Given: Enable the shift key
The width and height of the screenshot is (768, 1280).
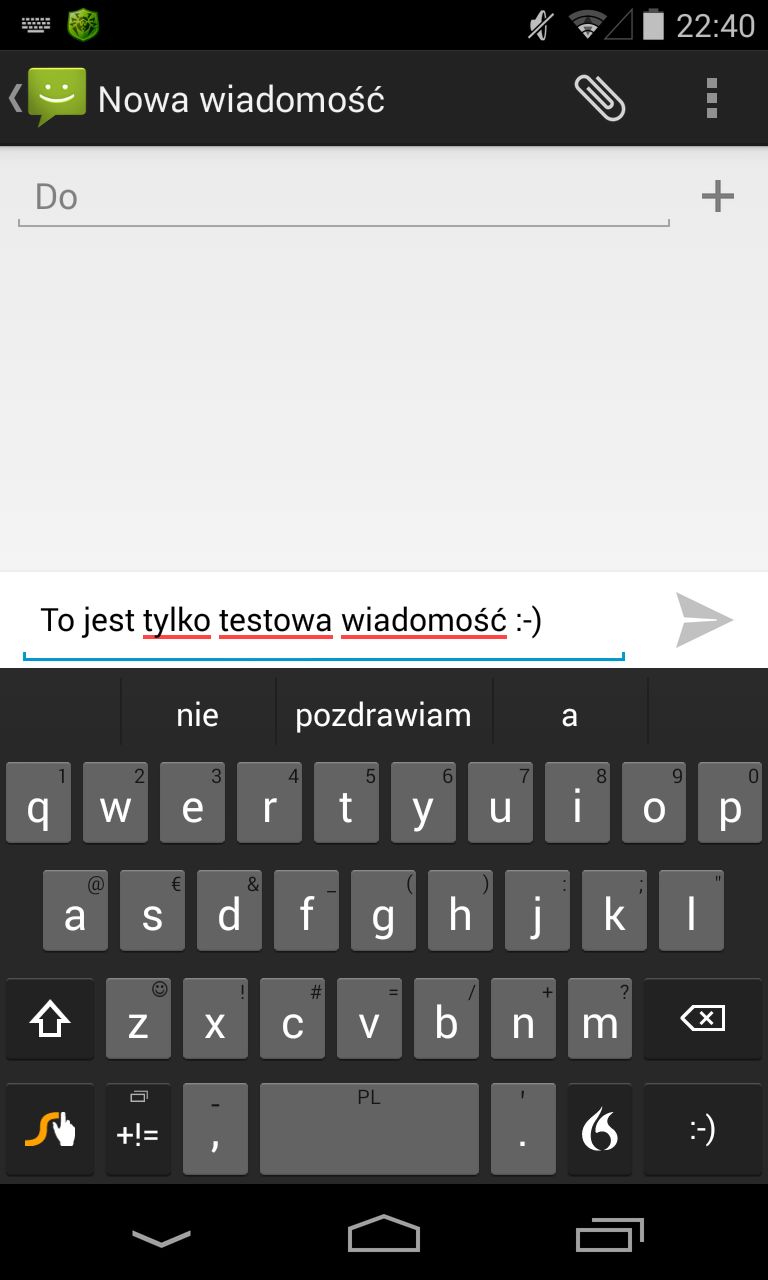Looking at the screenshot, I should click(50, 1019).
